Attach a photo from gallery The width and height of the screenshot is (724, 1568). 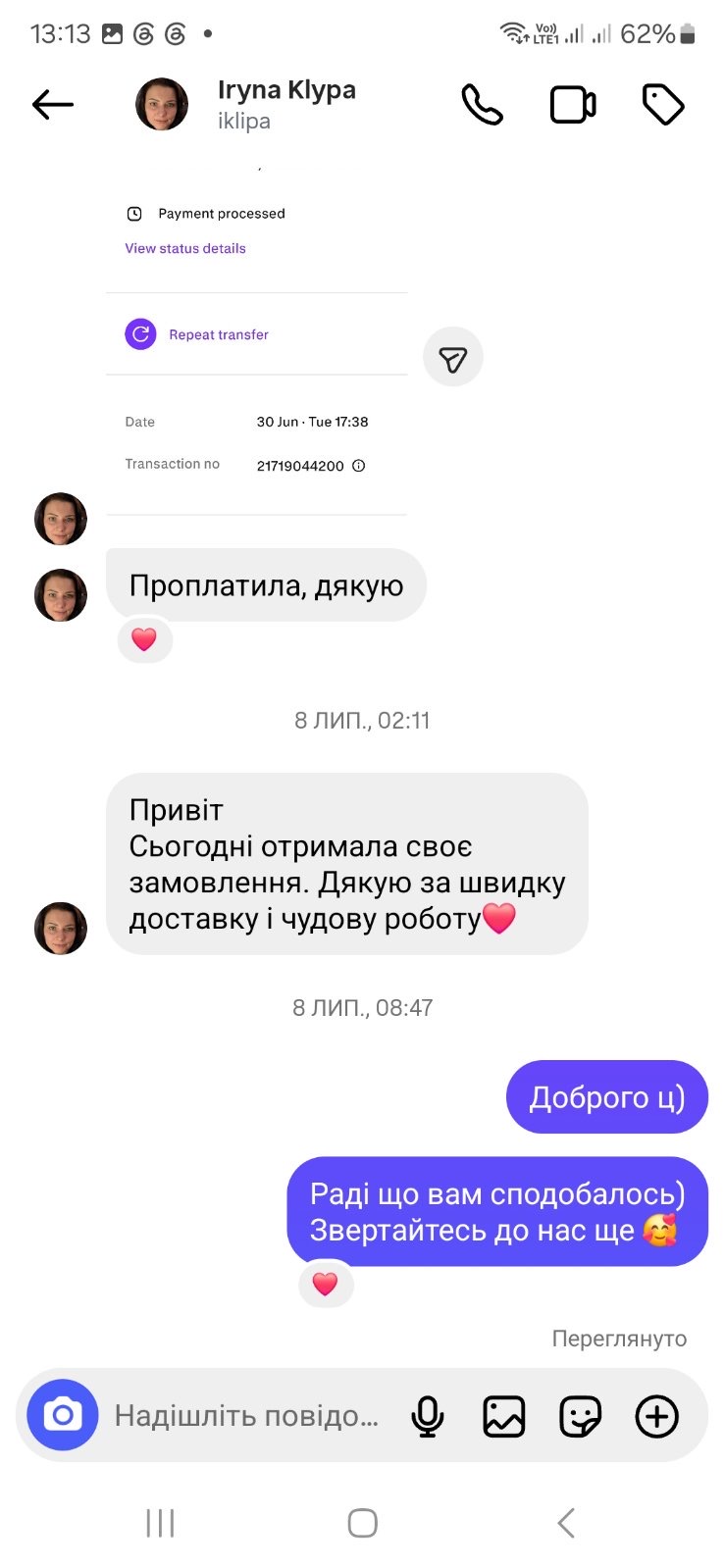(x=504, y=1416)
